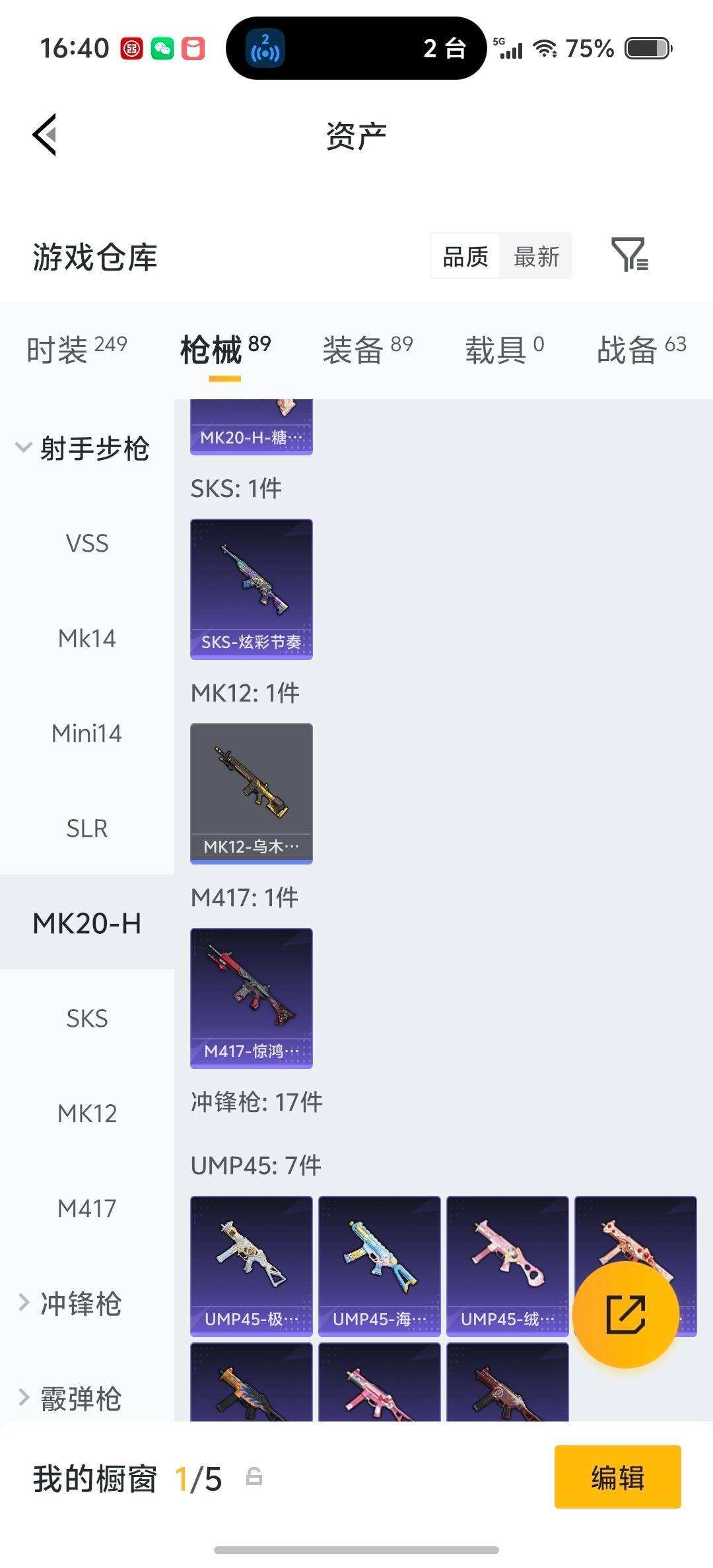Open the filter icon beside 最新
713x1568 pixels.
[629, 255]
